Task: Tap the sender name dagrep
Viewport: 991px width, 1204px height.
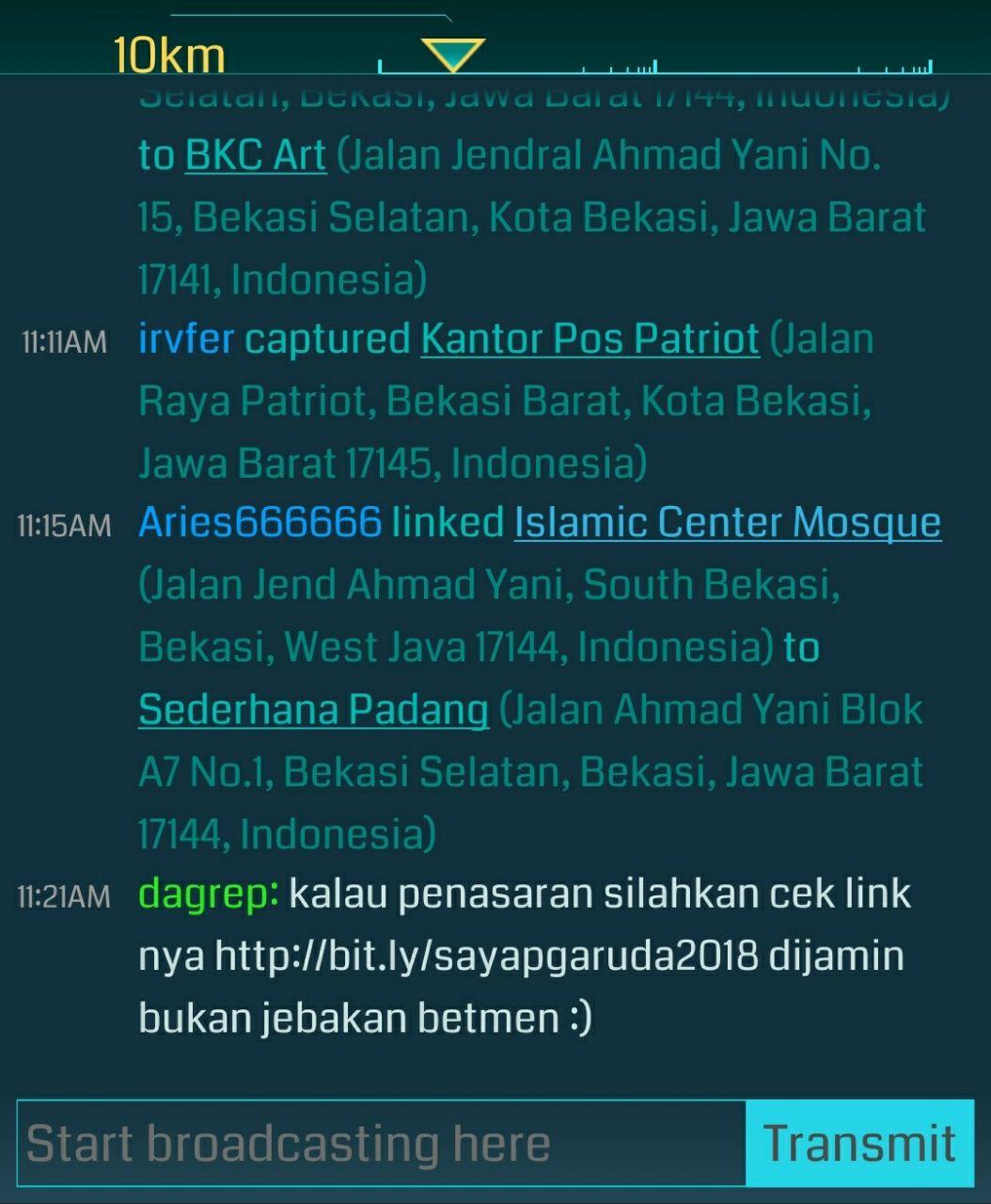Action: (207, 894)
